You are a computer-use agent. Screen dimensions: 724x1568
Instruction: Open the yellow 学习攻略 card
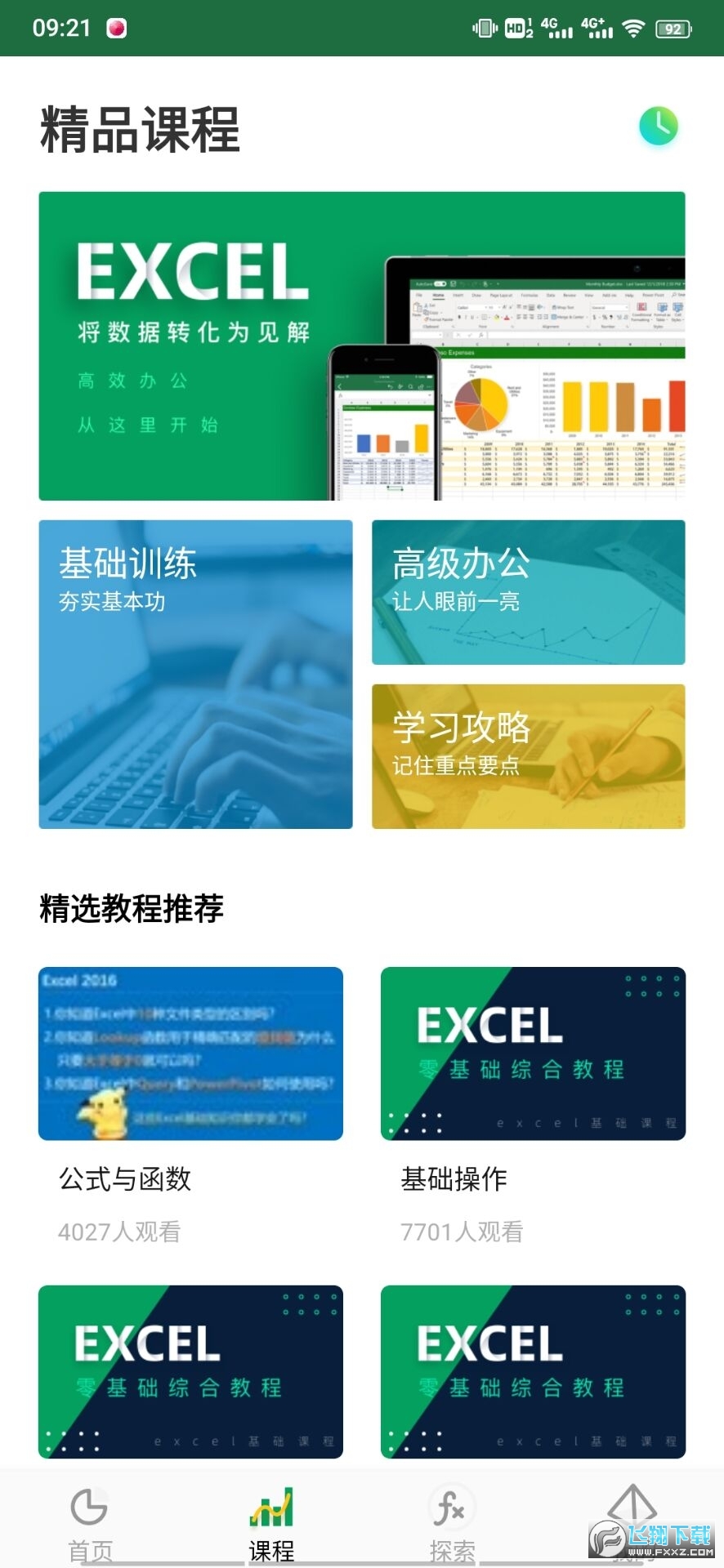coord(530,757)
